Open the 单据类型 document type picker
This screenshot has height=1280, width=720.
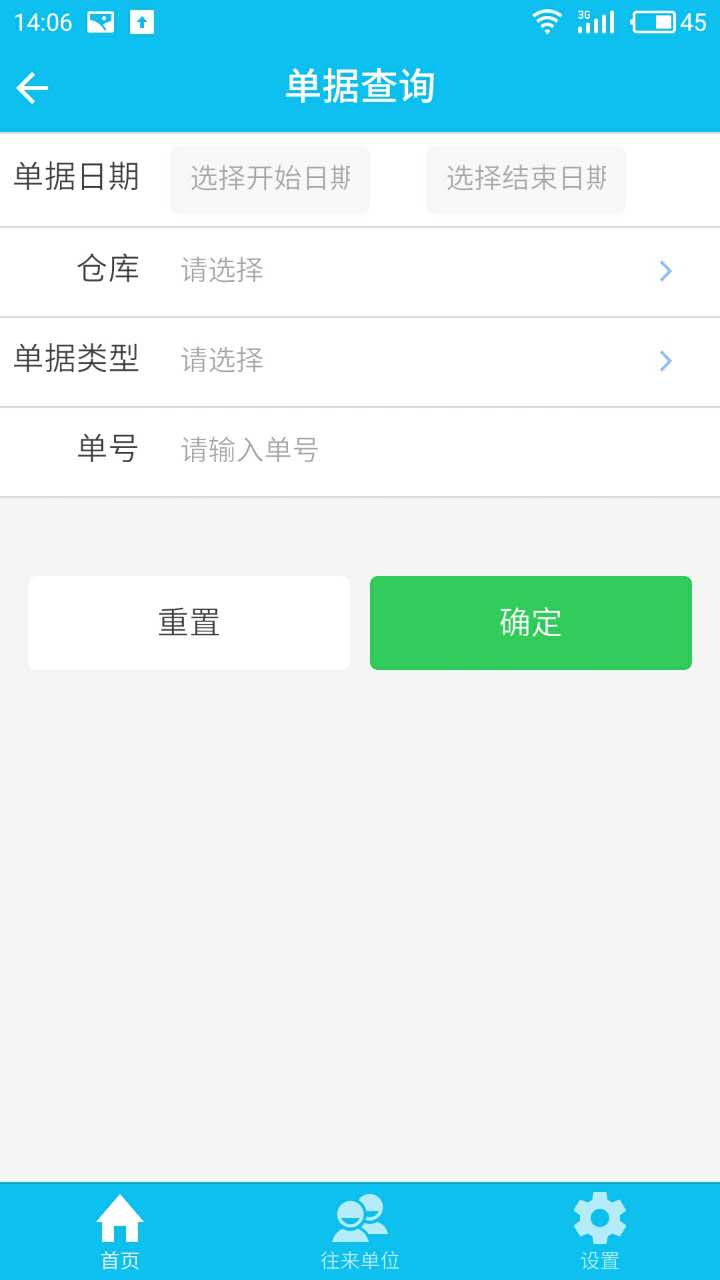tap(360, 362)
